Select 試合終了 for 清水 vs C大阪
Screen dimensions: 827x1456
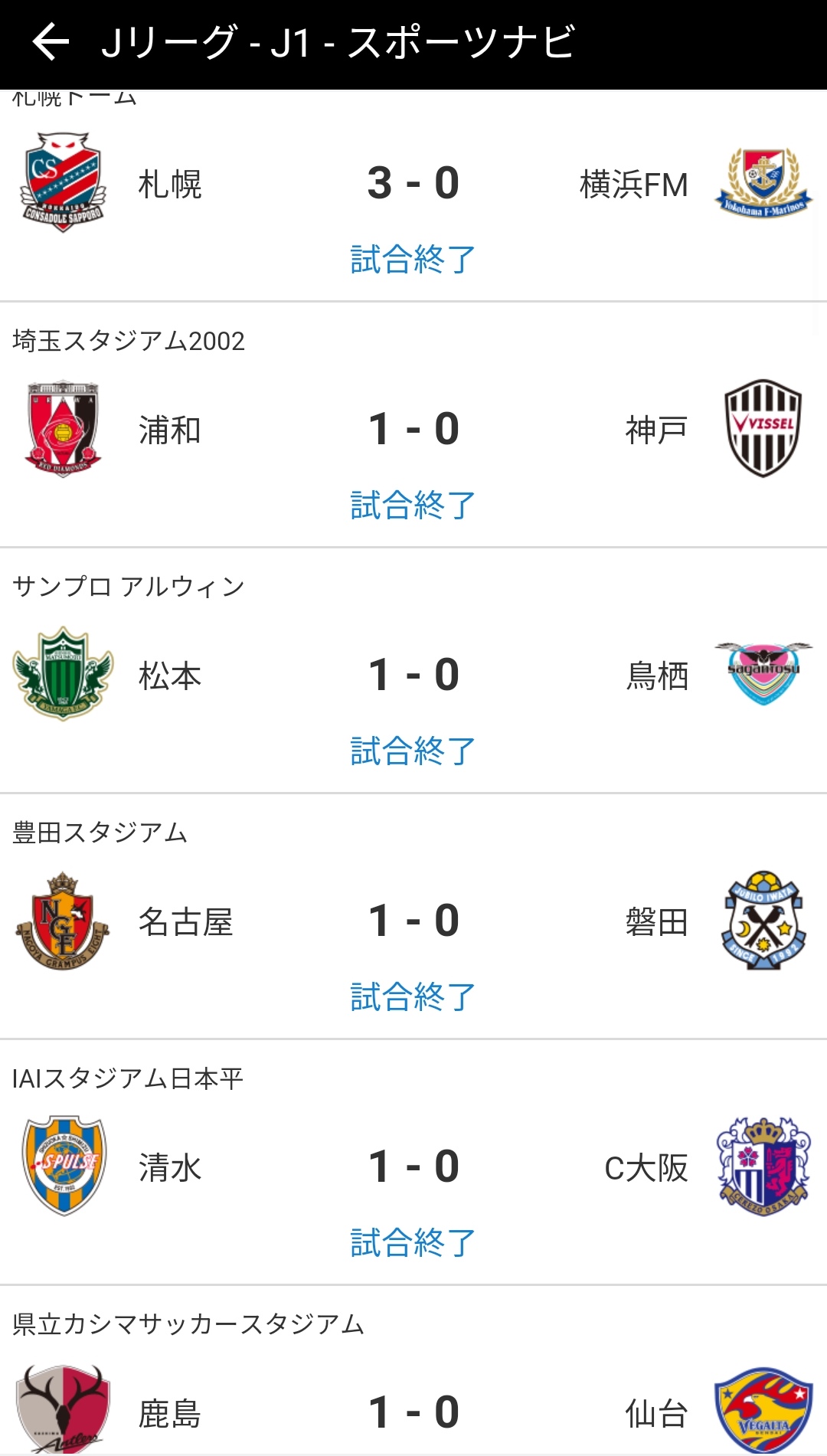click(413, 1243)
